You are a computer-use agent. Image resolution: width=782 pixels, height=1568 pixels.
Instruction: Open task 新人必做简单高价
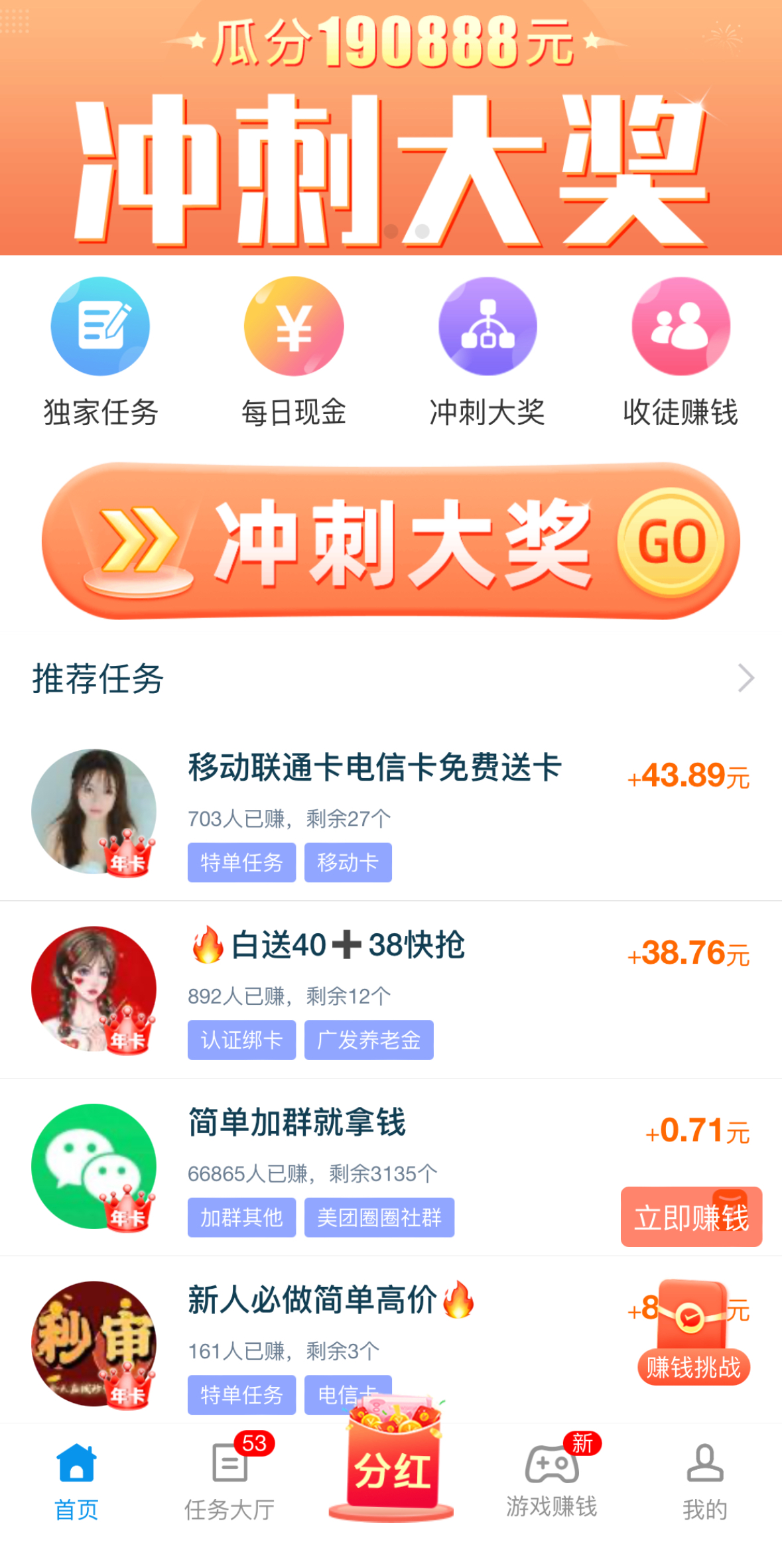(x=312, y=1300)
